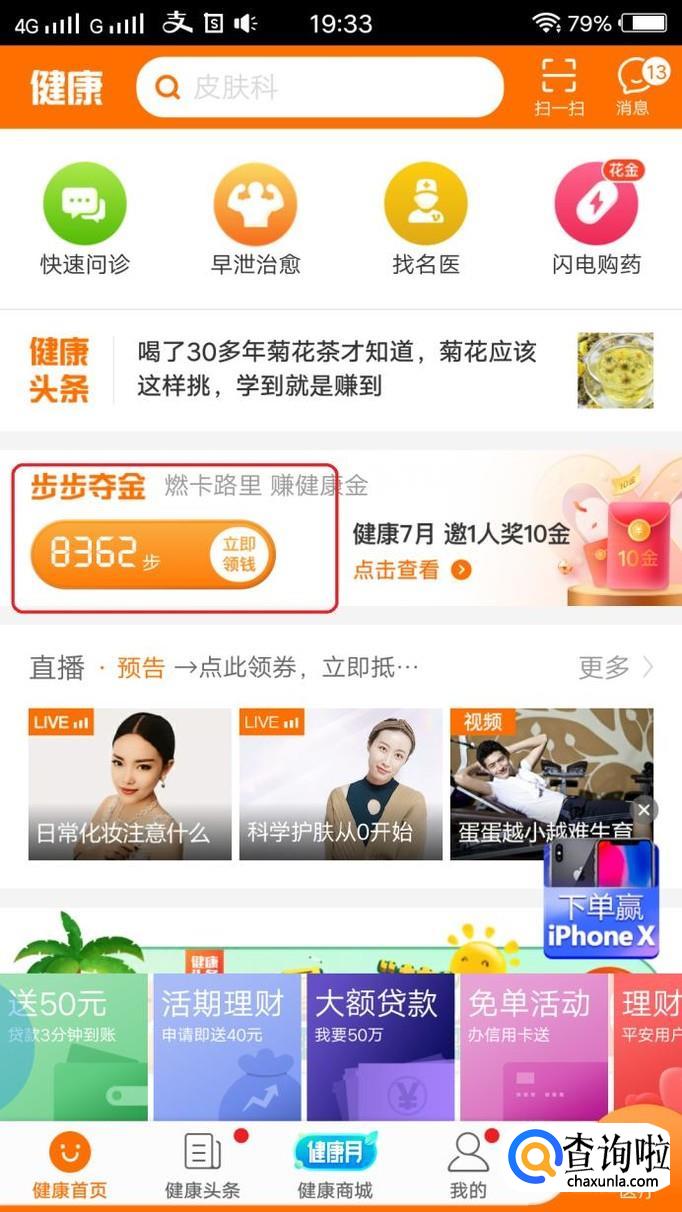The image size is (682, 1212).
Task: Tap 立即领钱 to claim step reward
Action: pyautogui.click(x=239, y=553)
